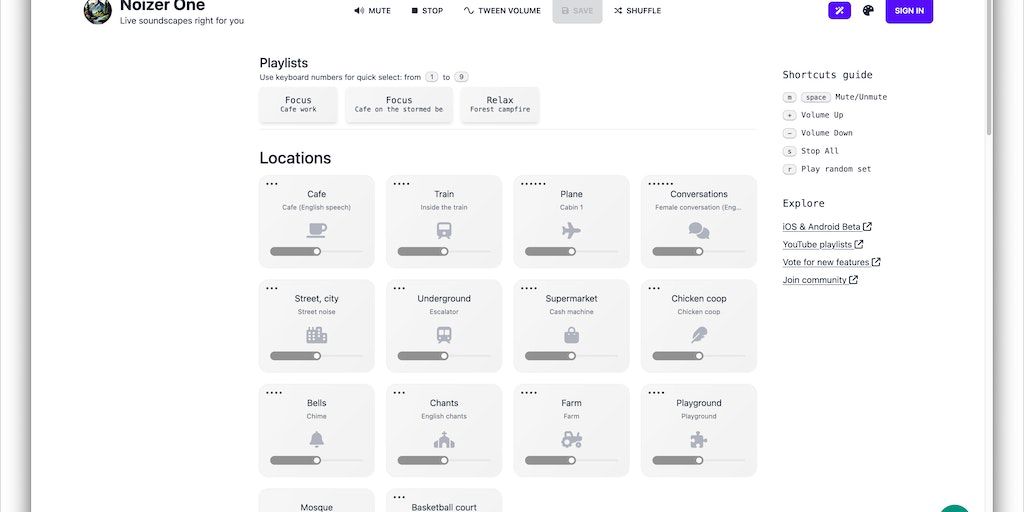Play the Cafe location sound
1024x512 pixels.
point(316,230)
